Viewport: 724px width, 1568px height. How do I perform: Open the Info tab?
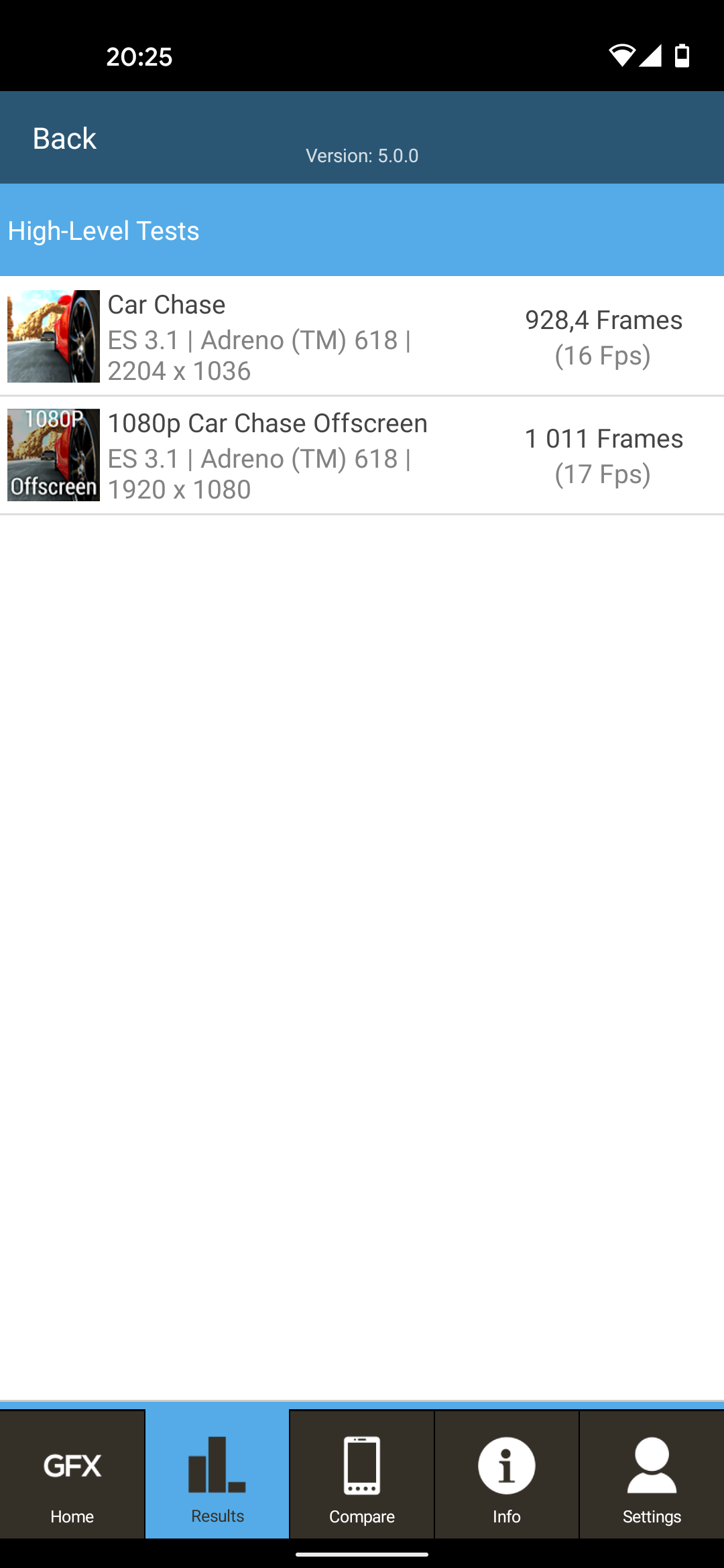tap(507, 1474)
